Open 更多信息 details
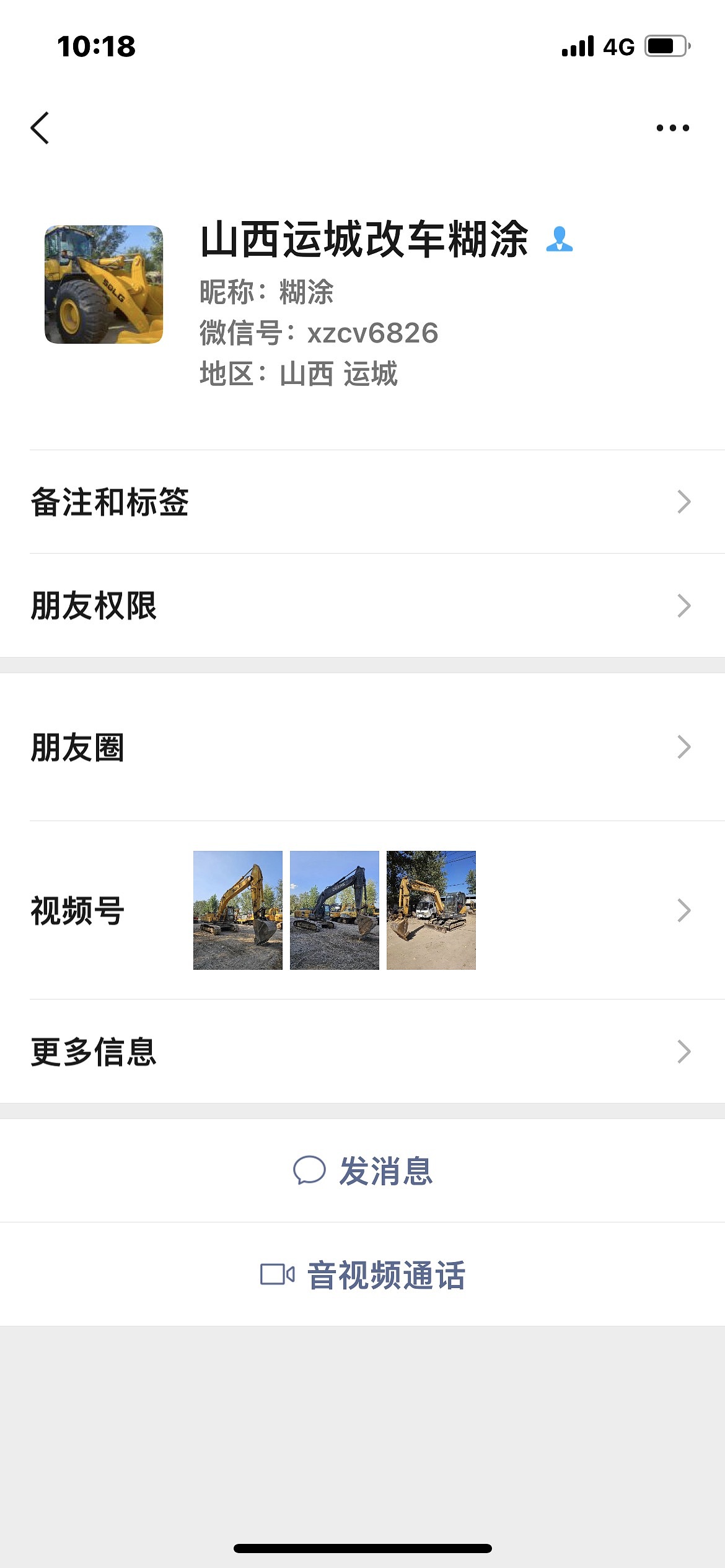Screen dimensions: 725x1568 362,1052
